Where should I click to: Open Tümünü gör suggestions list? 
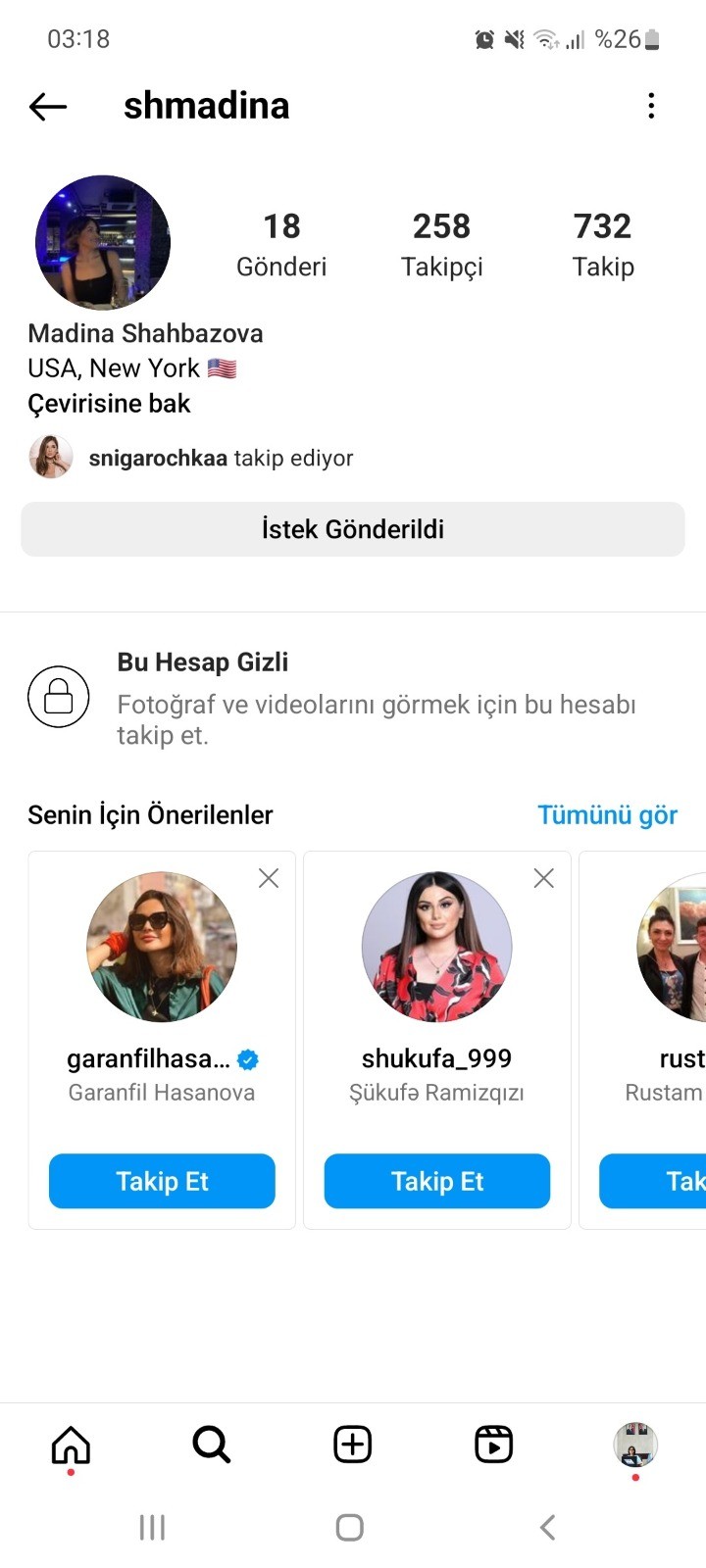[607, 814]
